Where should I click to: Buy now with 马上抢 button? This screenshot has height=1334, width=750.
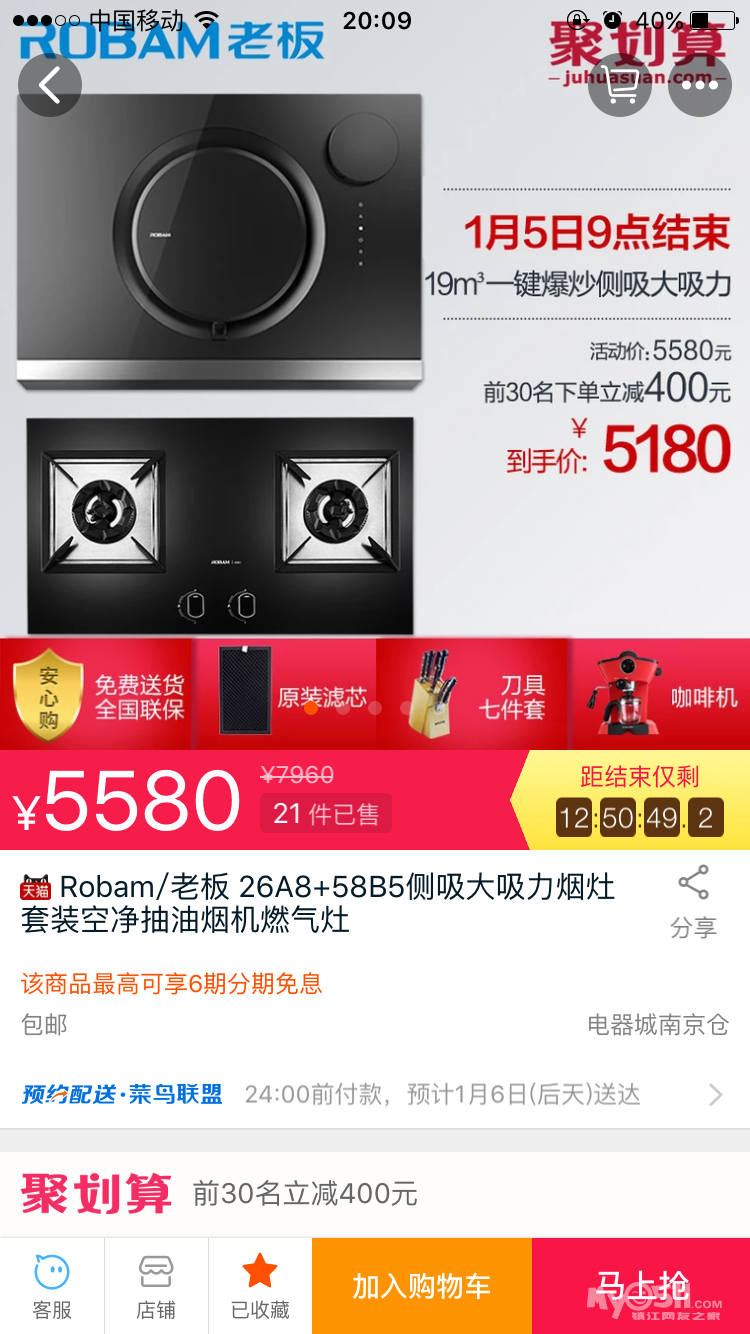pos(641,1286)
